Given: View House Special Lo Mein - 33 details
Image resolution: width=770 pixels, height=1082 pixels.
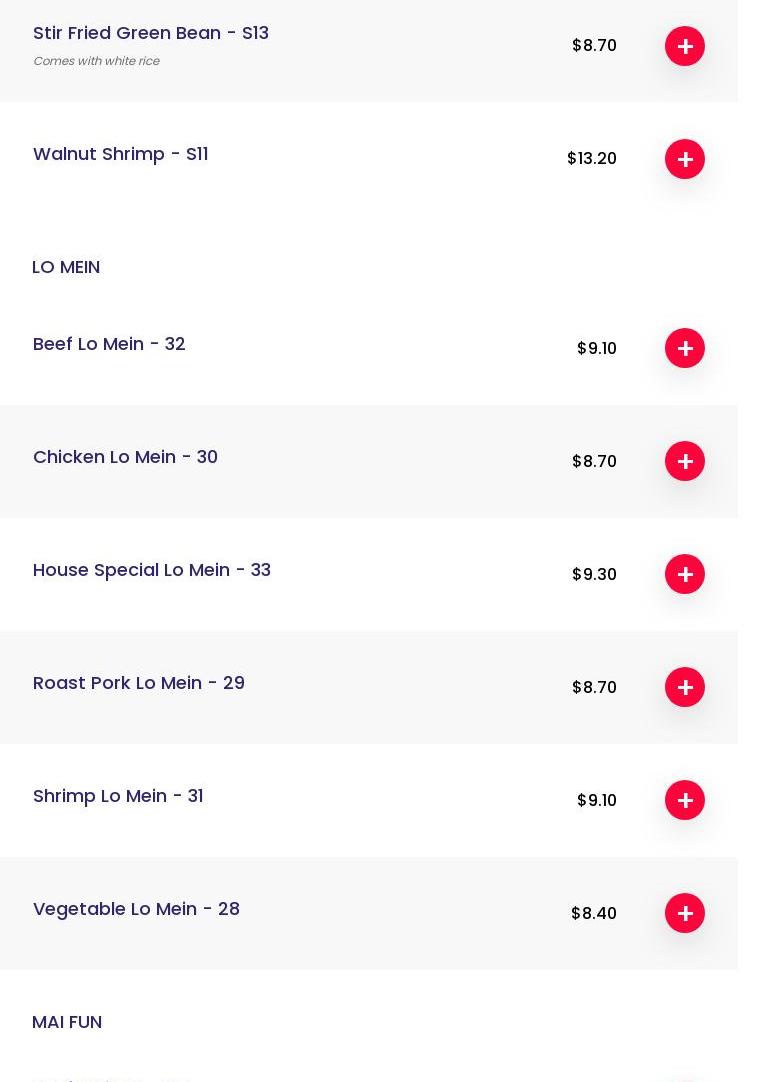Looking at the screenshot, I should pyautogui.click(x=152, y=570).
